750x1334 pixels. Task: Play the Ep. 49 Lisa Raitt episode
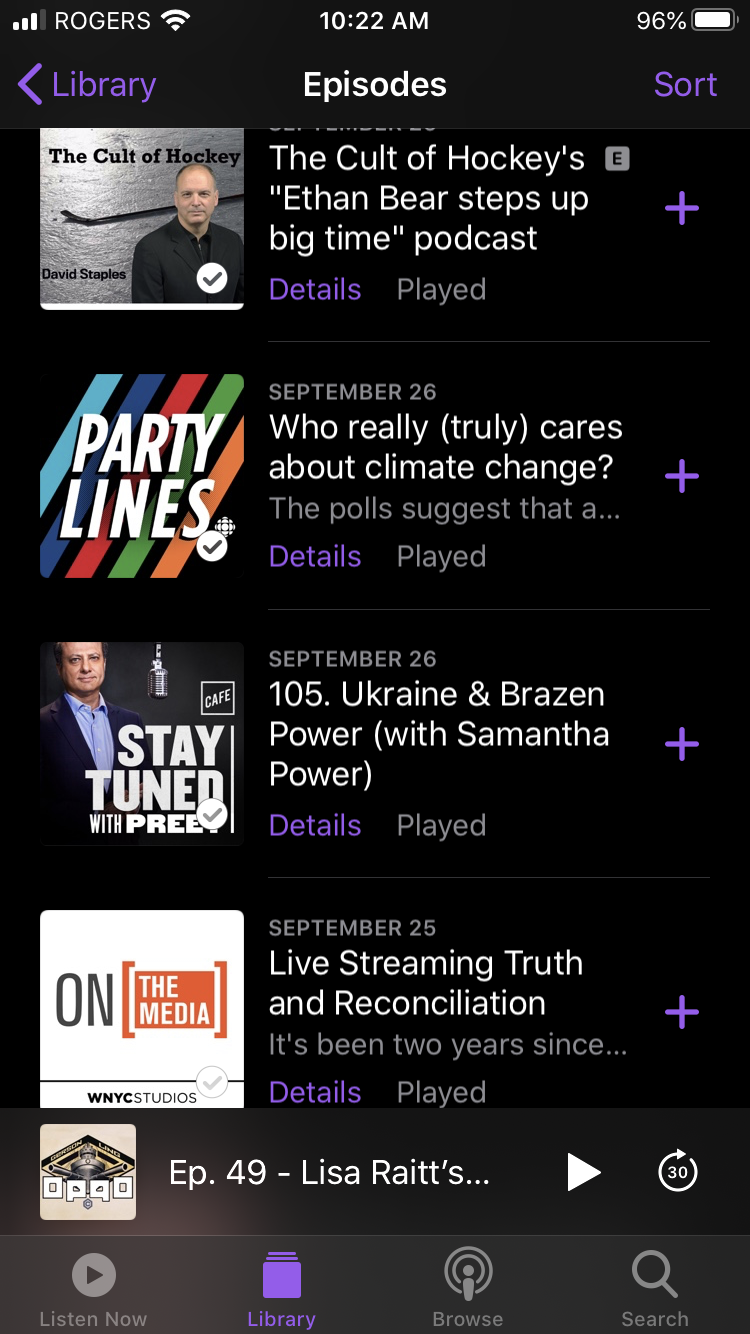coord(583,1172)
